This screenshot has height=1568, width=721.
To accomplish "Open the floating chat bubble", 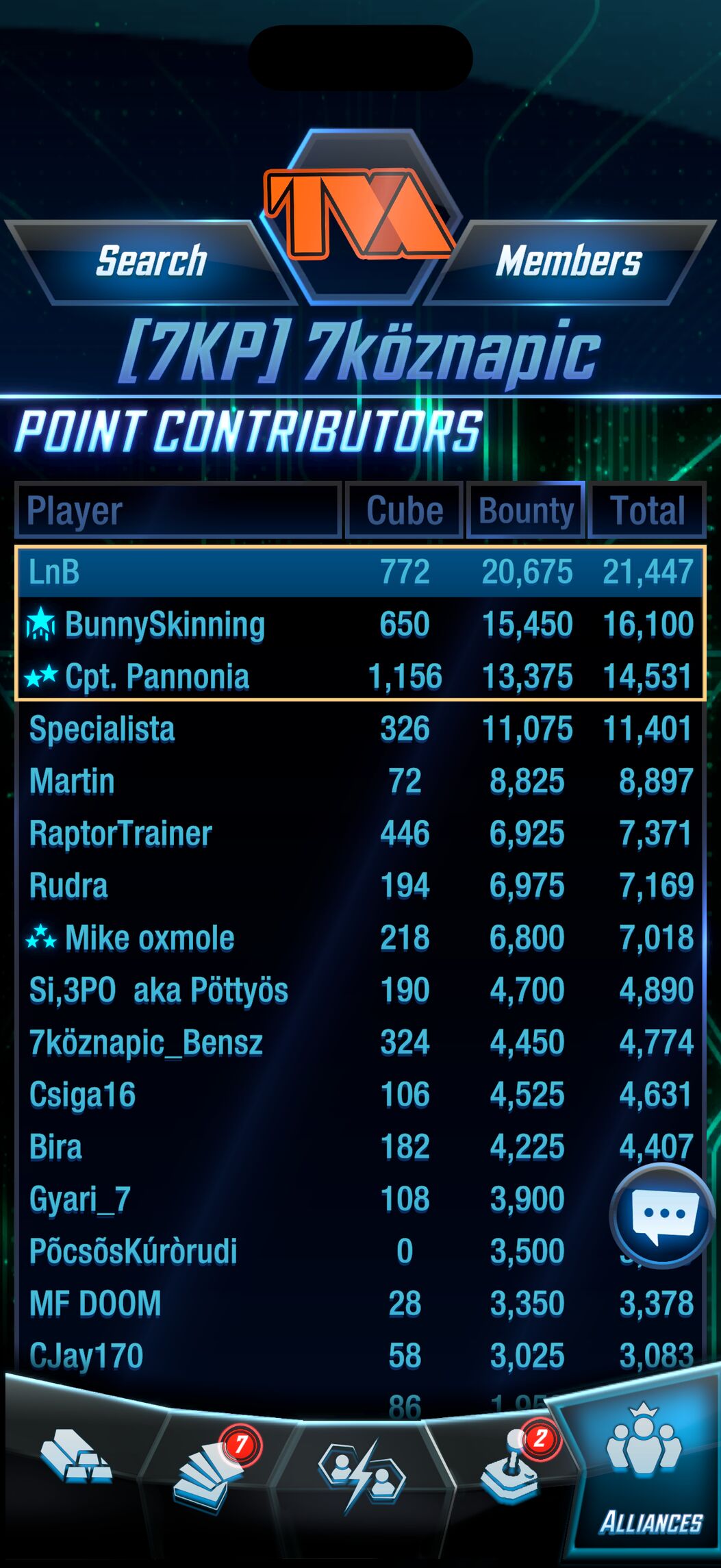I will click(x=662, y=1215).
